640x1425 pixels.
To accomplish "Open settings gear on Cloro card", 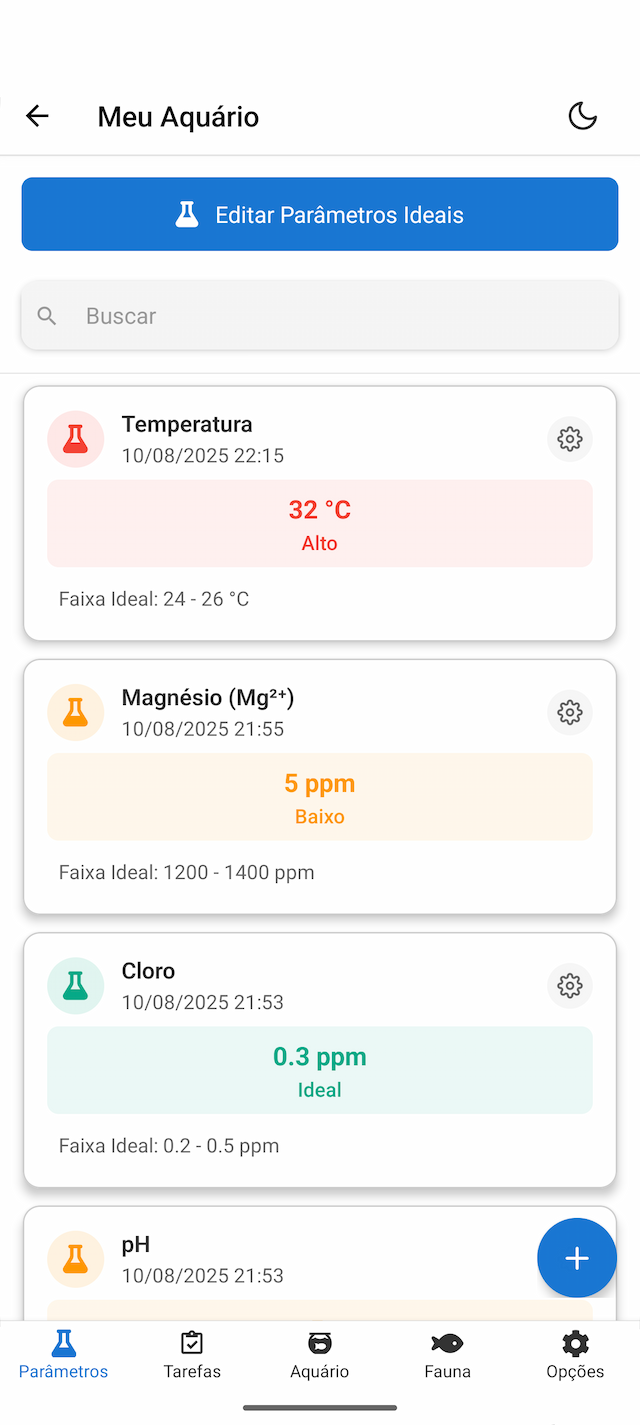I will [570, 986].
